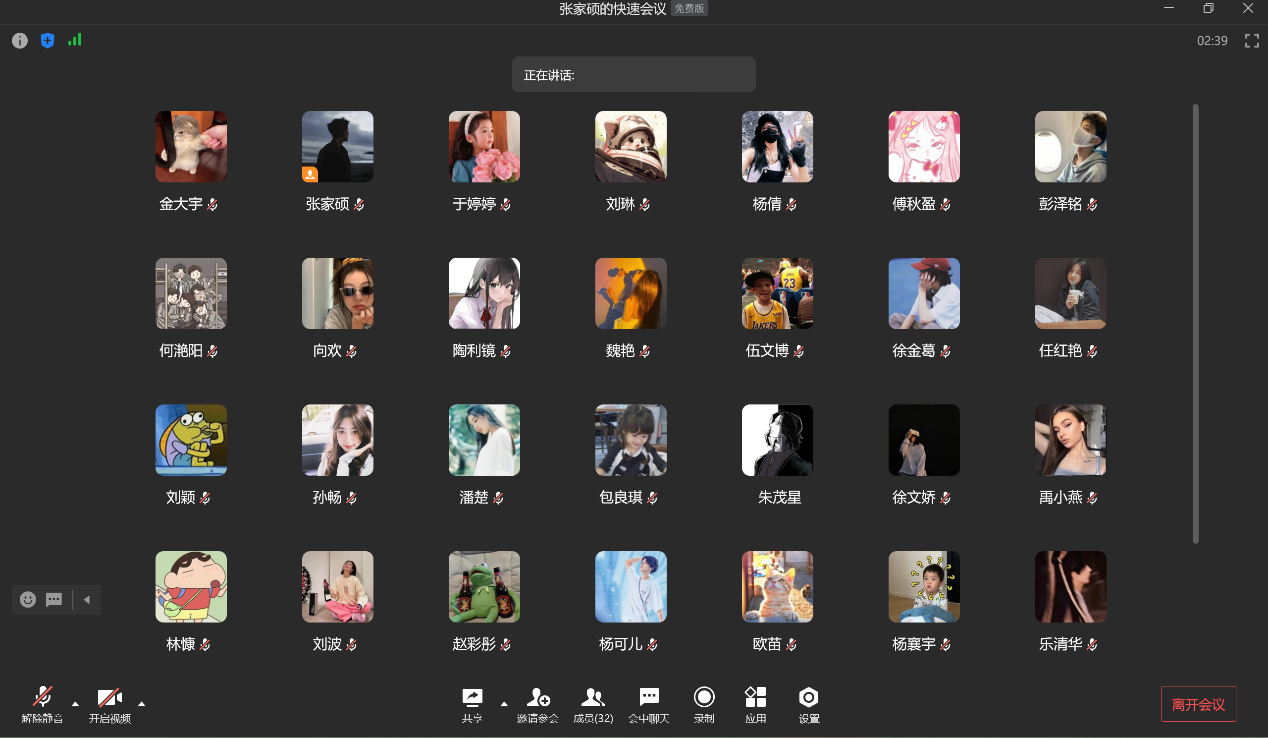Expand video options arrow beside 开启视频
Screen dimensions: 1268x738
point(141,703)
